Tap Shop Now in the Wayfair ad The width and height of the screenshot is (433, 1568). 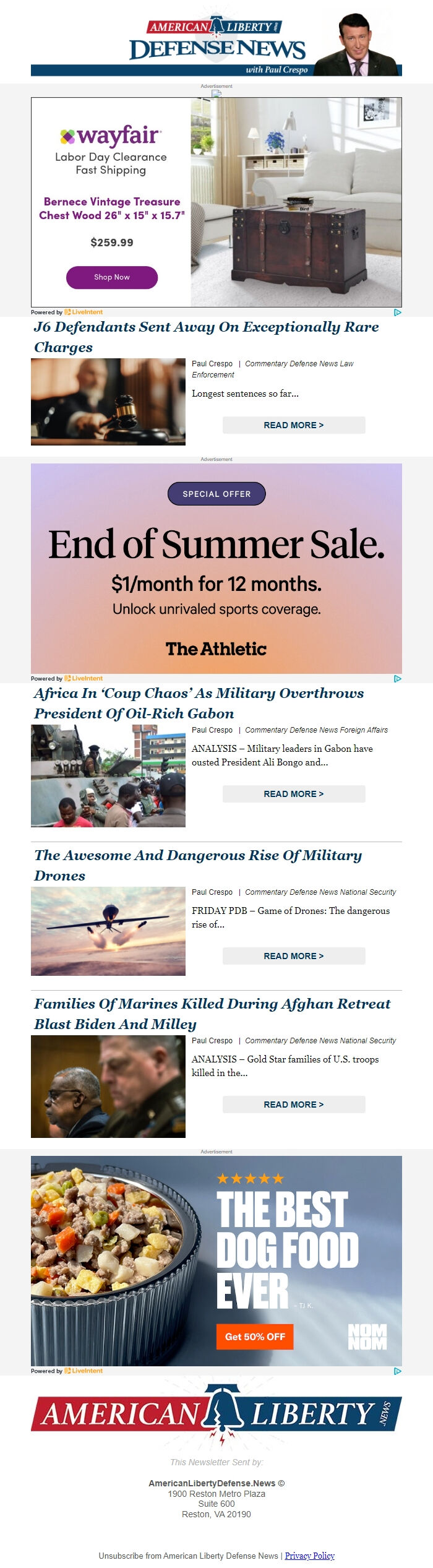click(112, 277)
